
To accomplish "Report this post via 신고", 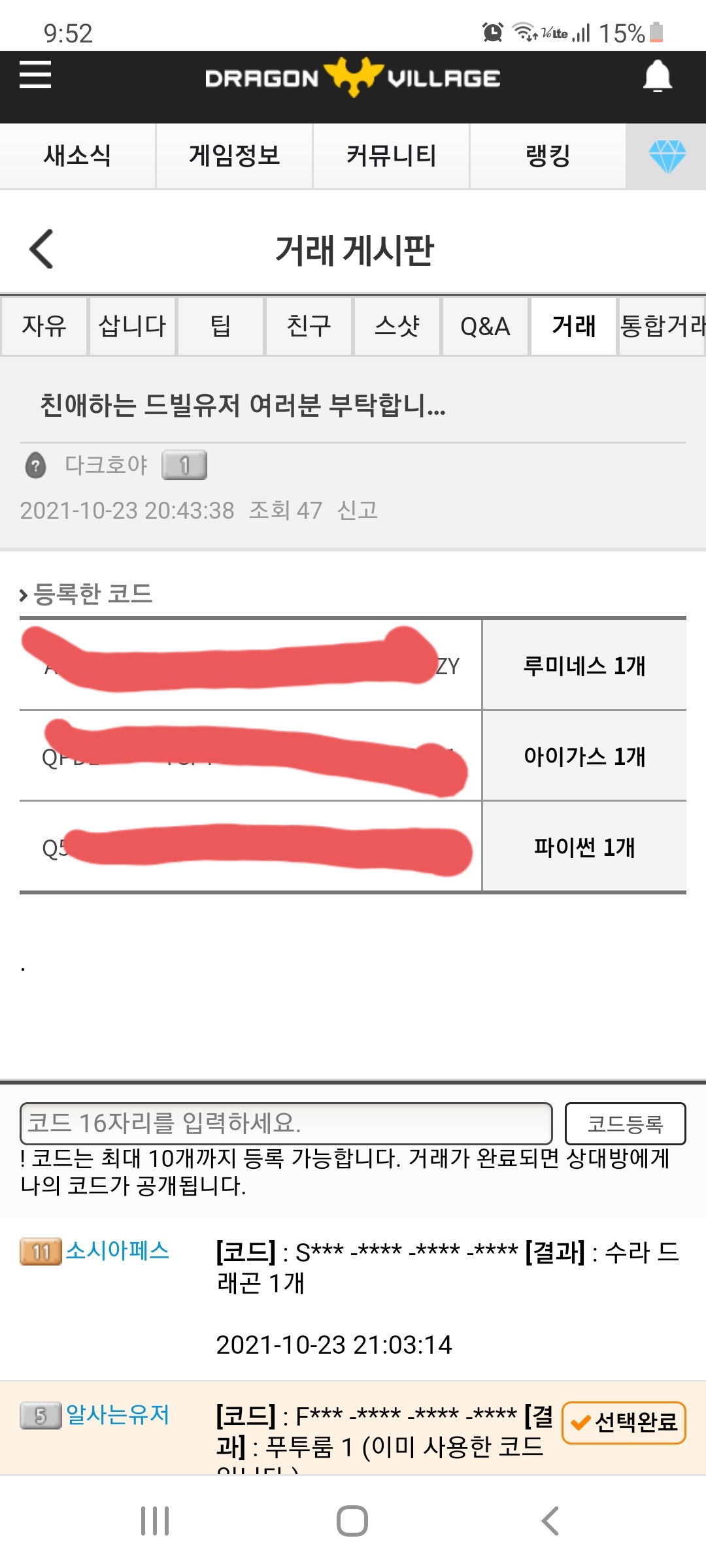I will tap(358, 510).
